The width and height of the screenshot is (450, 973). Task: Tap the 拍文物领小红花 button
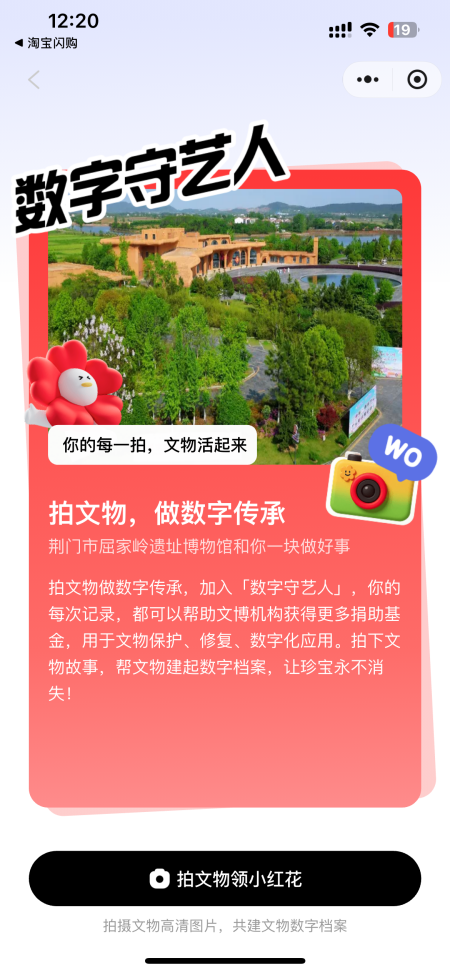225,878
